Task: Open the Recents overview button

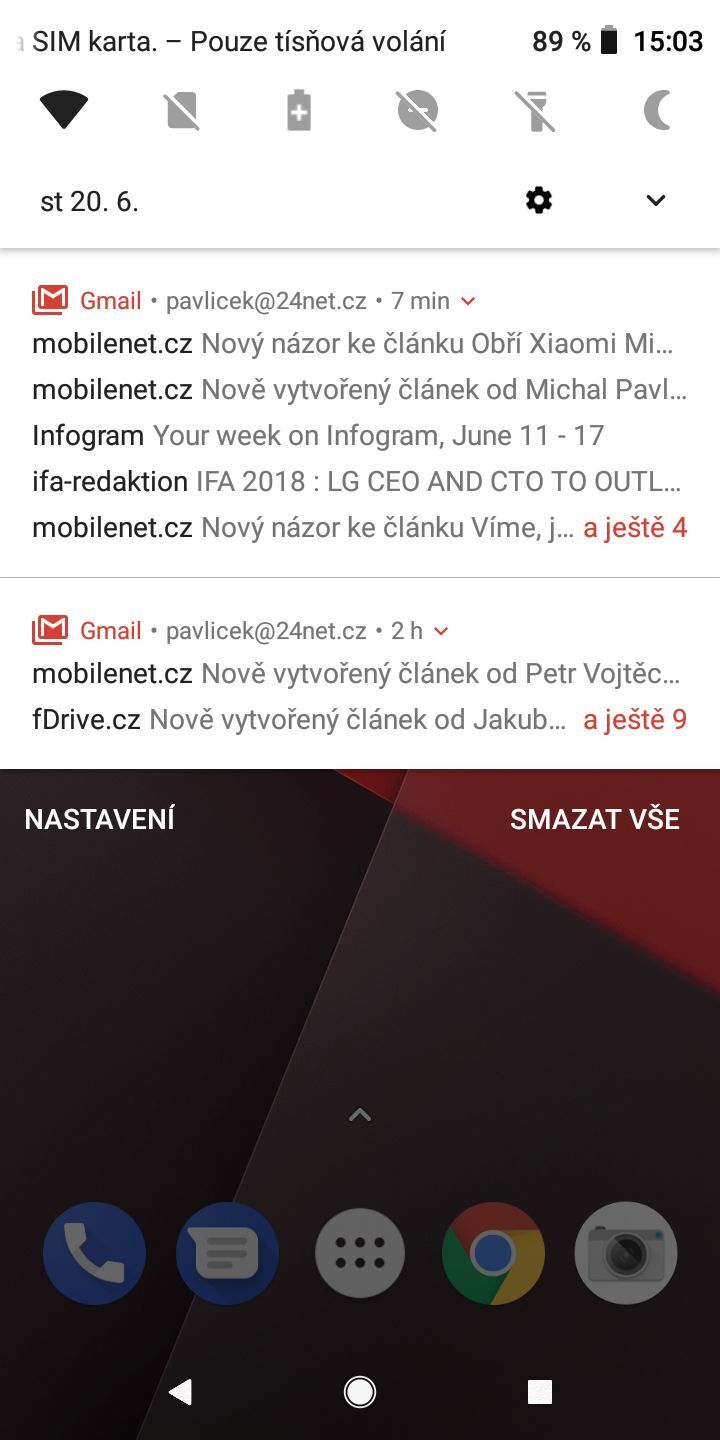Action: point(539,1391)
